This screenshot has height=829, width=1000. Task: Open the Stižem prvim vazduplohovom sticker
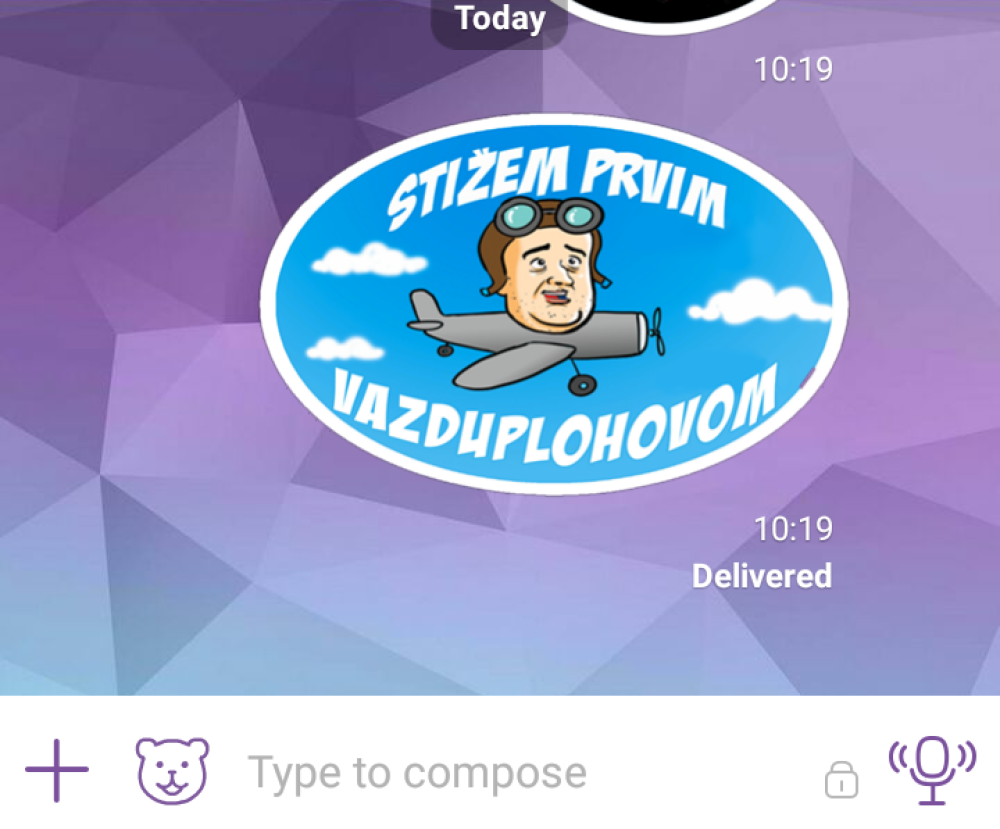point(553,305)
